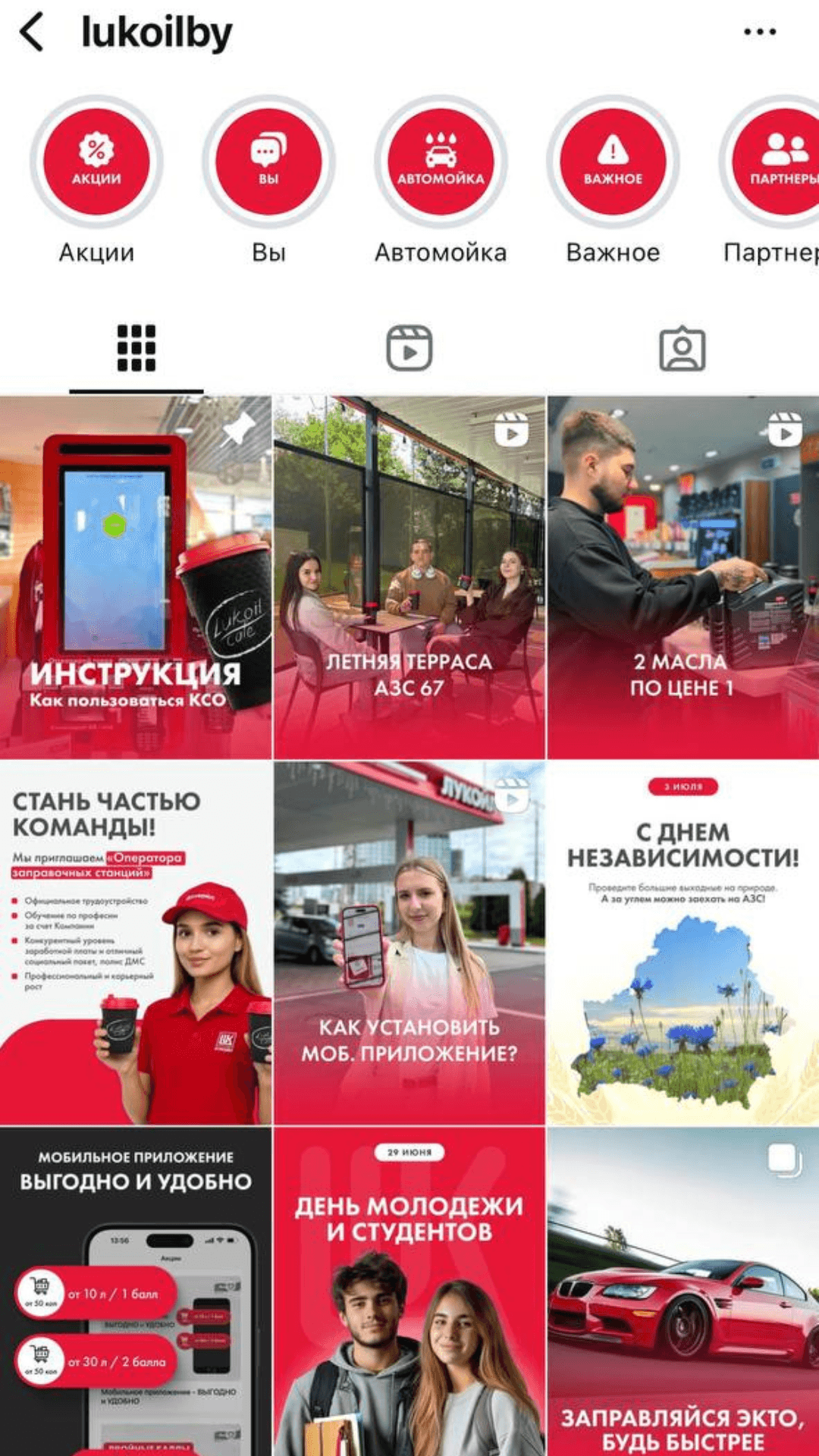Screen dimensions: 819x1456
Task: Switch to the tagged photos tab
Action: pos(682,348)
